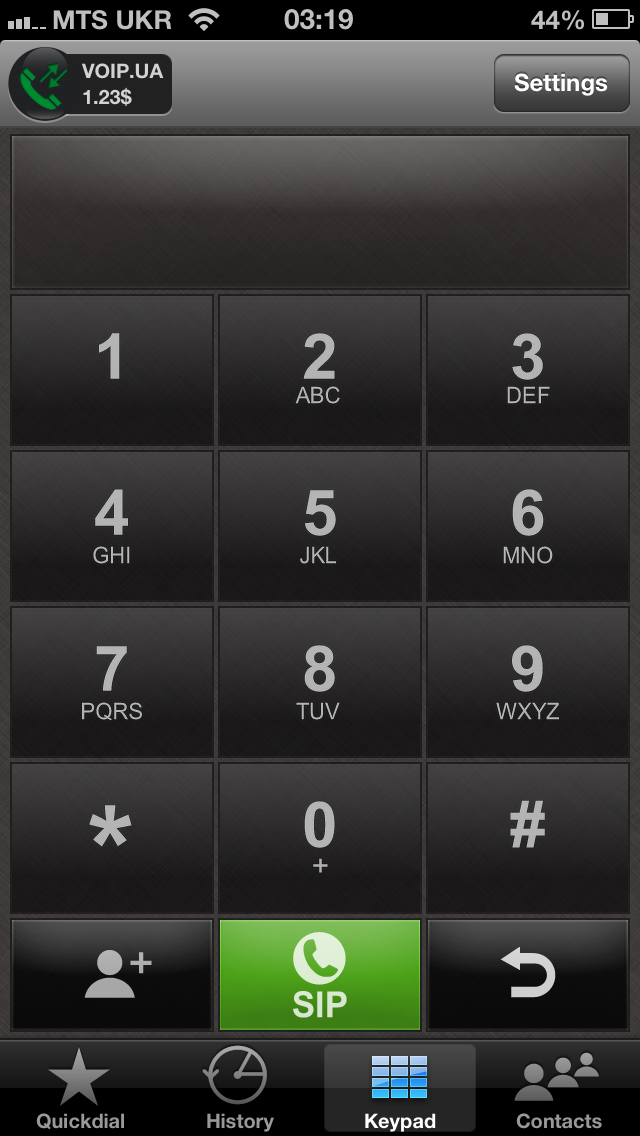The height and width of the screenshot is (1136, 640).
Task: Start a call with the green SIP button
Action: pos(320,975)
